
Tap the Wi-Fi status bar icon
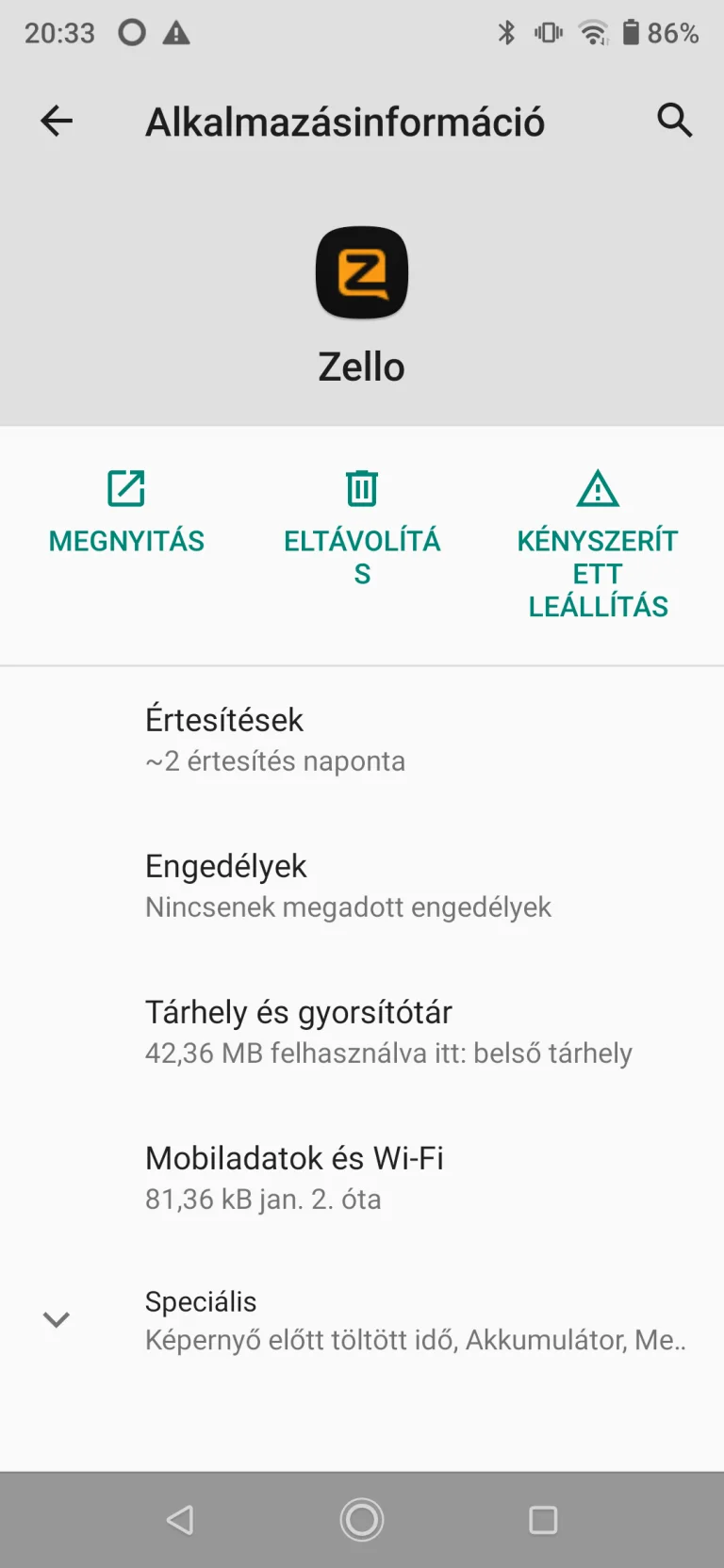click(593, 32)
